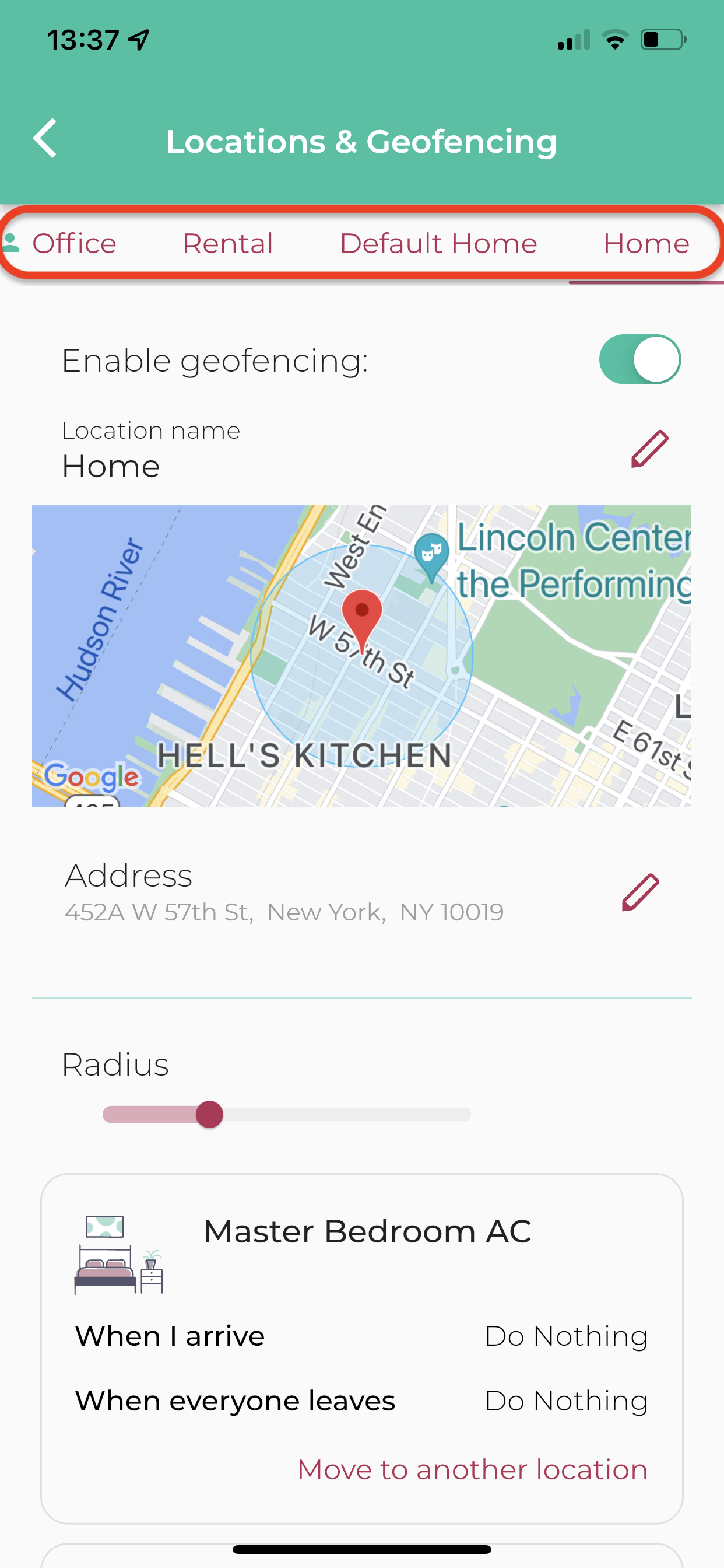Change the When everyone leaves action

point(566,1401)
